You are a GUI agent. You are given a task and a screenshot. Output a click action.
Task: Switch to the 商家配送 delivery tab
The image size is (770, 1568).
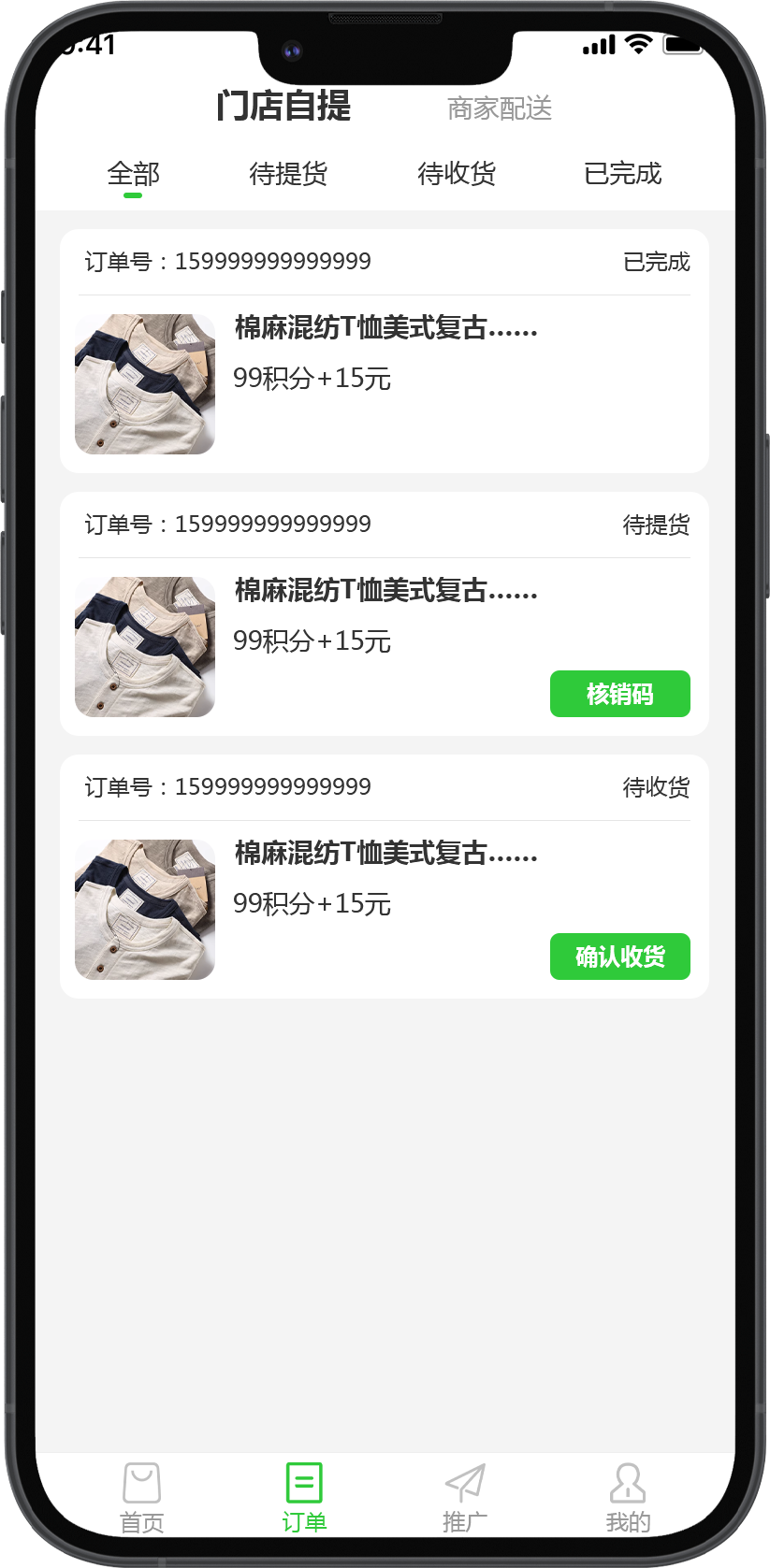500,108
